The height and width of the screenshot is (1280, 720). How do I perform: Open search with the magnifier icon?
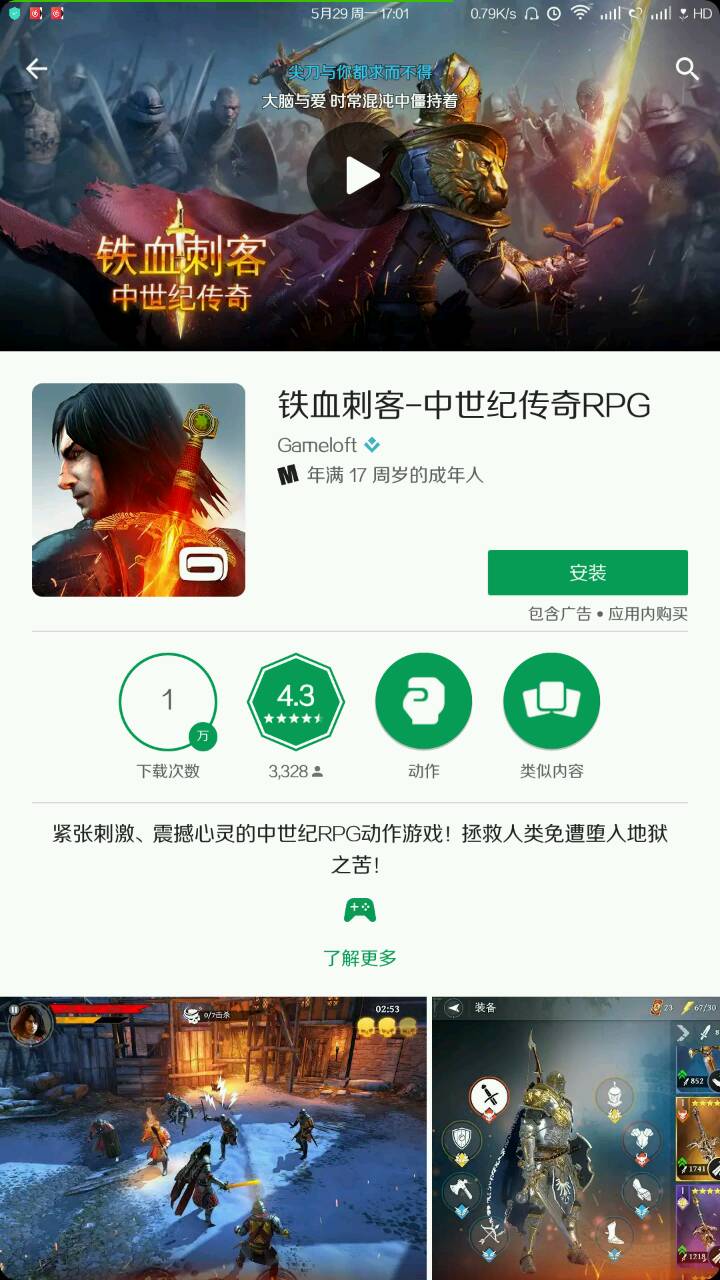686,68
